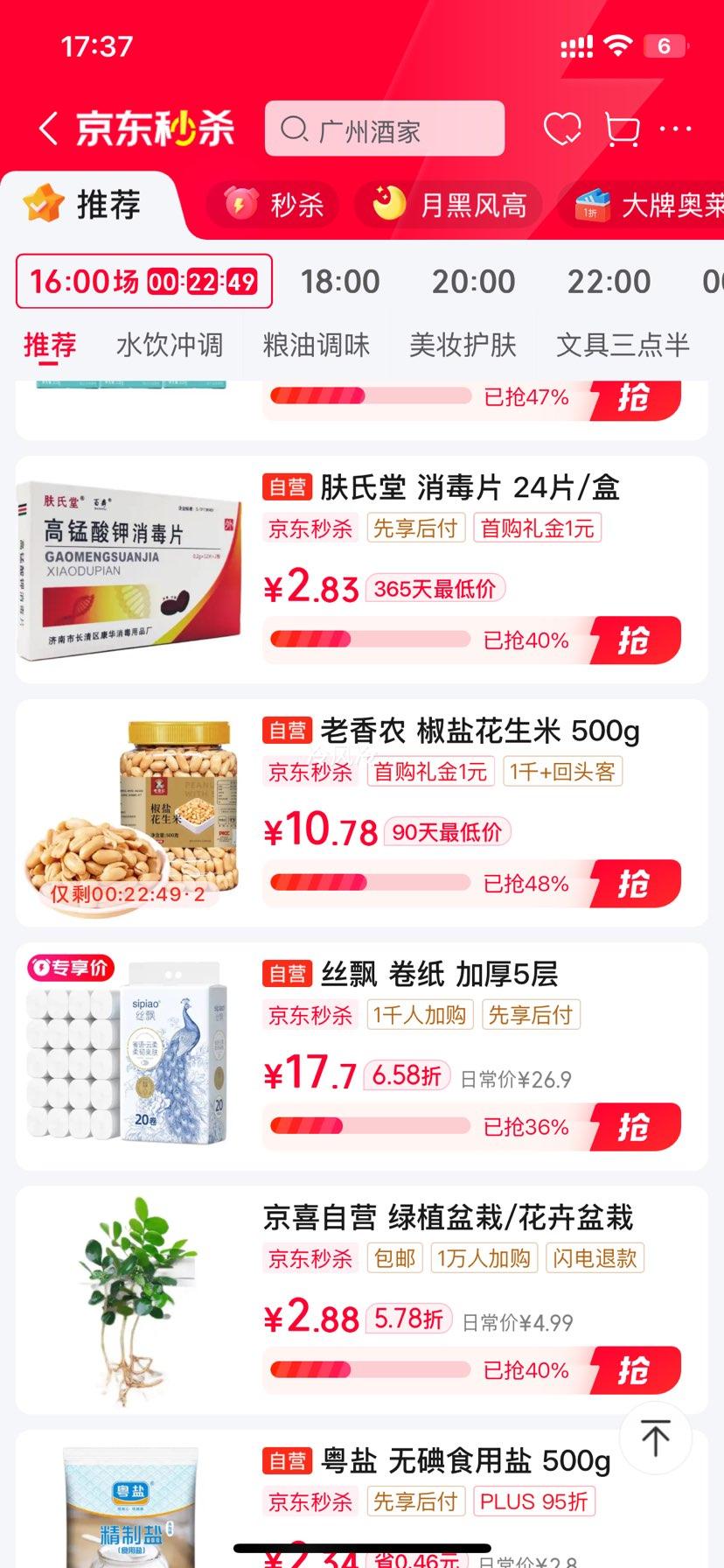Filter by 粮油调味 category

coord(317,345)
